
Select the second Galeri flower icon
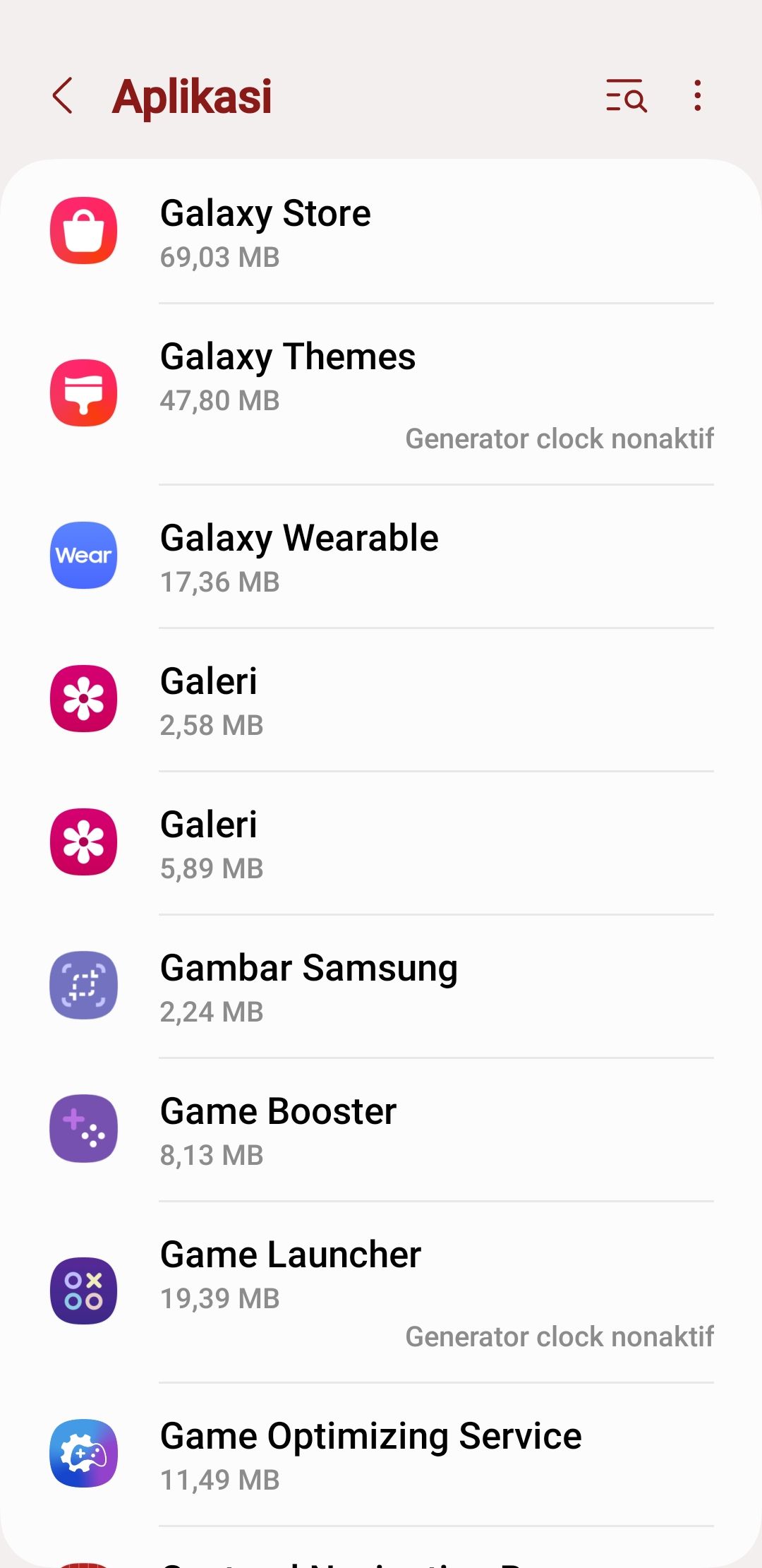(83, 842)
